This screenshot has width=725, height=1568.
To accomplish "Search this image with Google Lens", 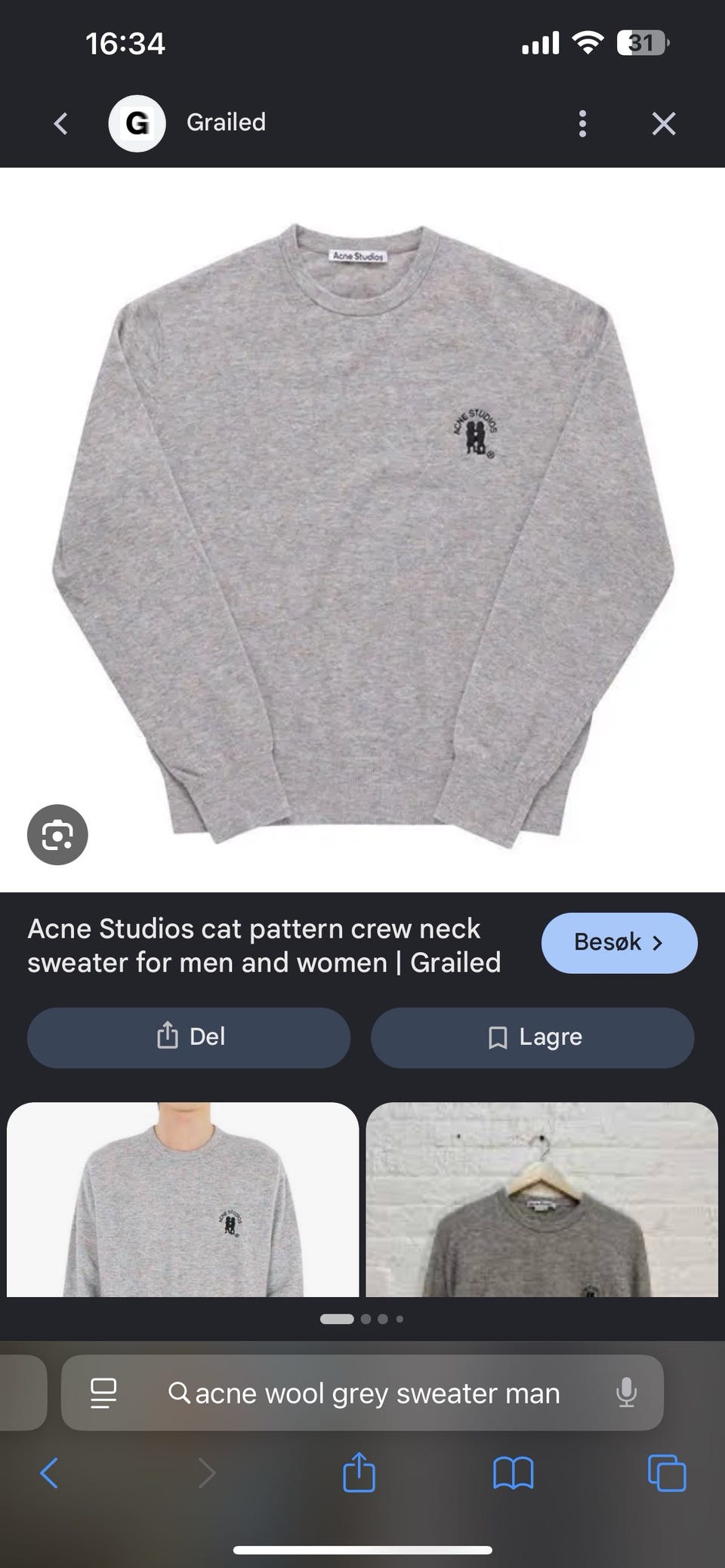I will pyautogui.click(x=57, y=835).
